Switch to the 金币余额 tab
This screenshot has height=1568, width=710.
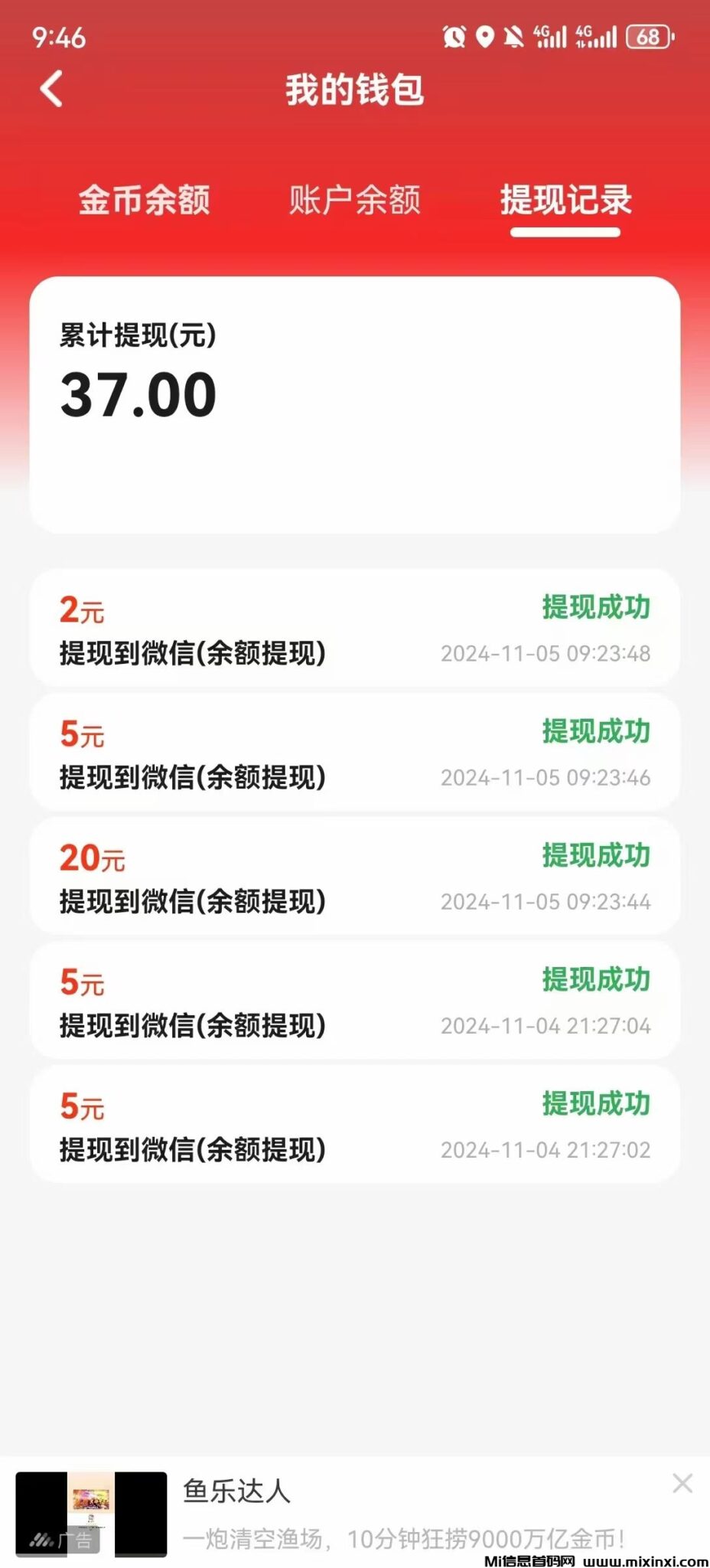tap(144, 200)
